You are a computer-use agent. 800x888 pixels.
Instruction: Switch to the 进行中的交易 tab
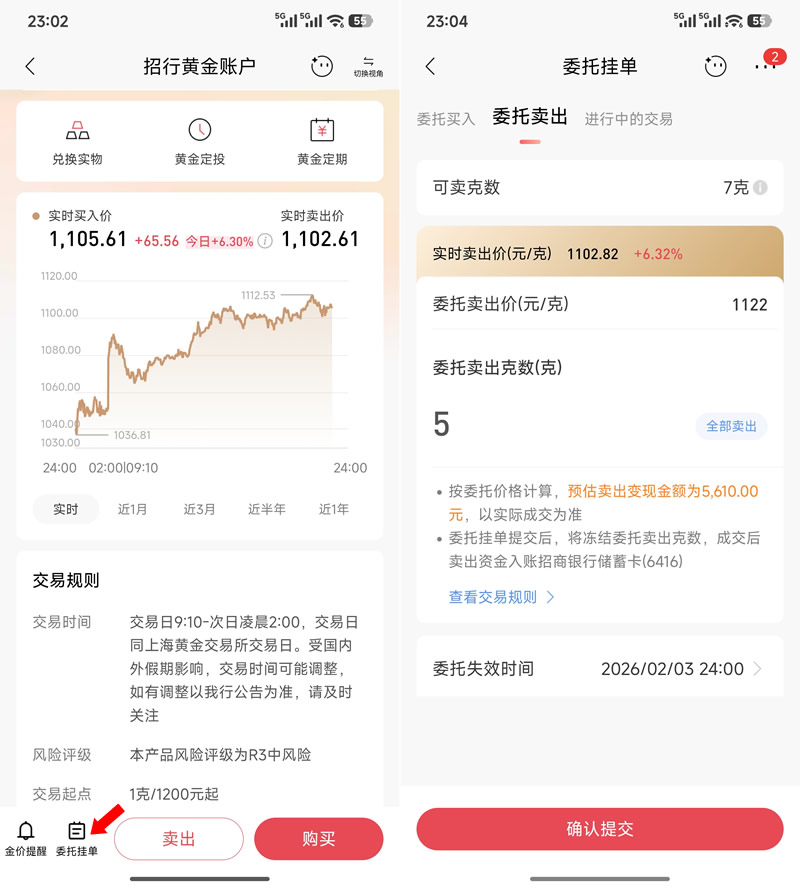point(629,119)
